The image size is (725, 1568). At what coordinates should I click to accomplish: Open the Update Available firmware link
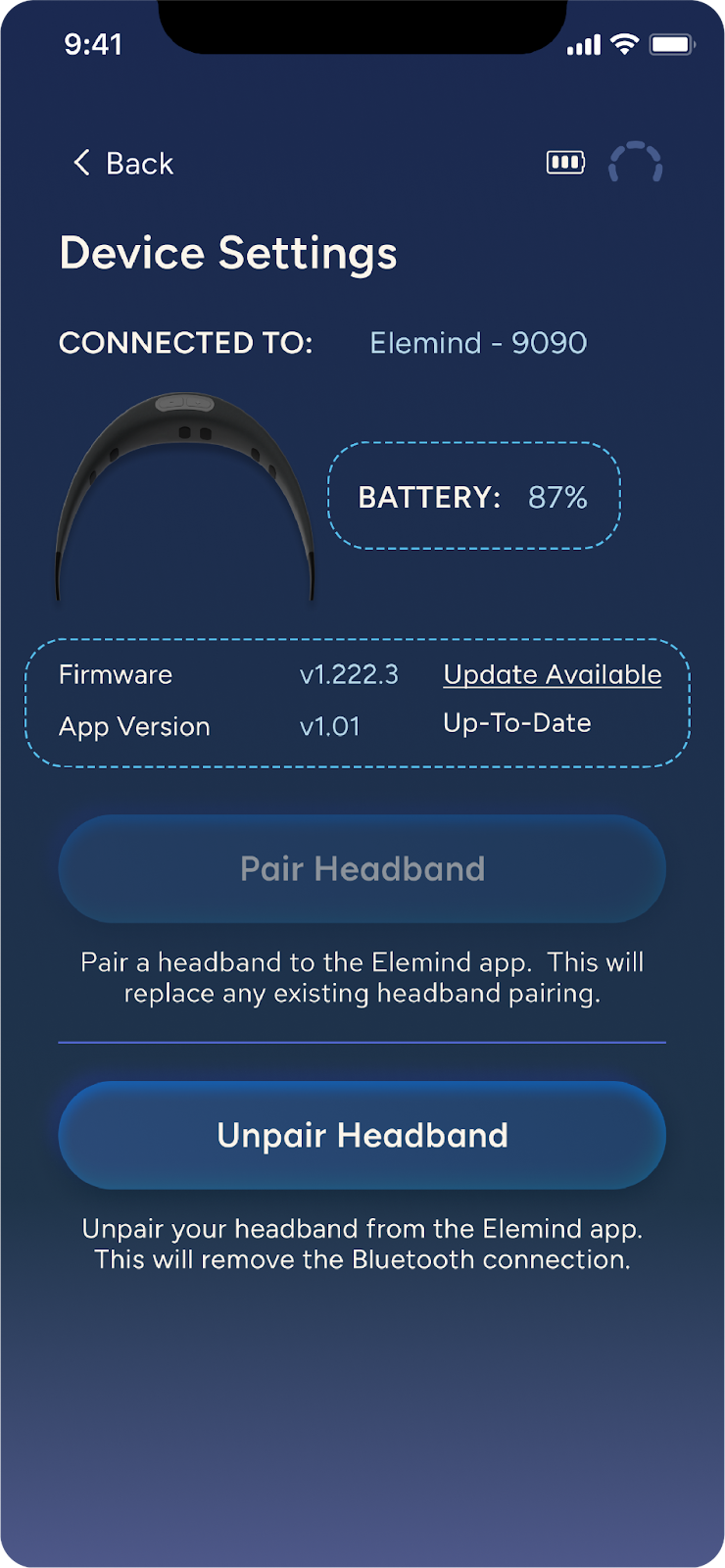pos(552,674)
